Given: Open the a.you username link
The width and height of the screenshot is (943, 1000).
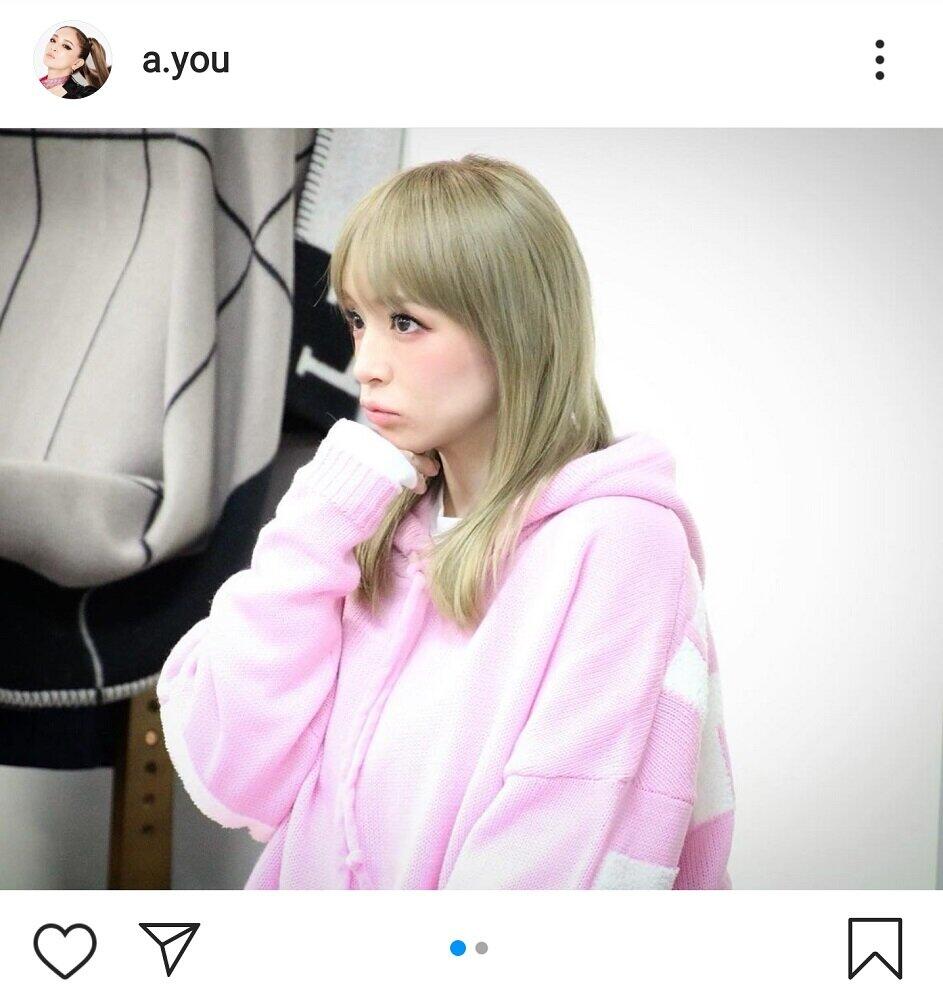Looking at the screenshot, I should point(186,61).
